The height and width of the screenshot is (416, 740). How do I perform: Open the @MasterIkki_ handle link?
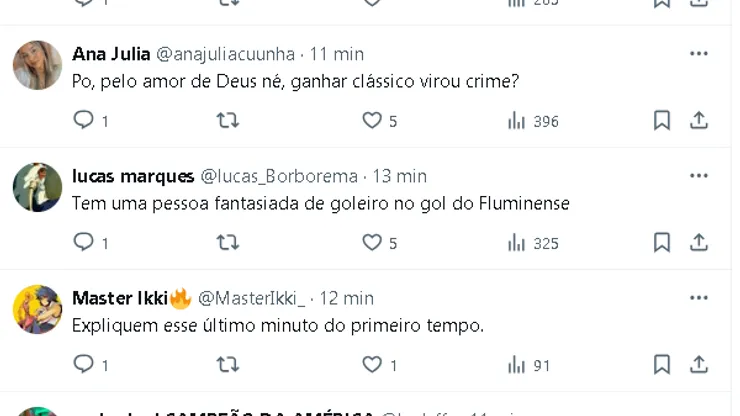254,298
